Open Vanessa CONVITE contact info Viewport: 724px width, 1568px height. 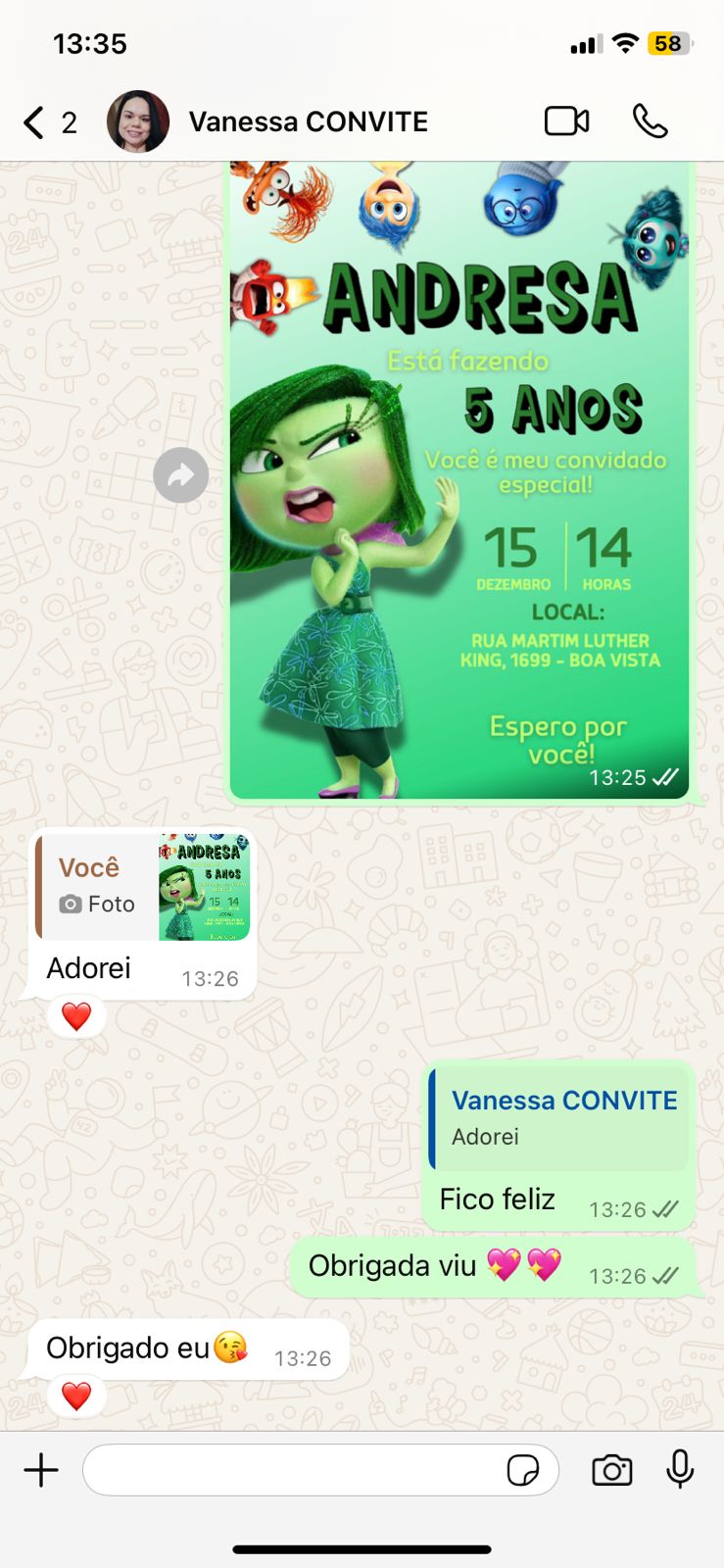[x=308, y=122]
